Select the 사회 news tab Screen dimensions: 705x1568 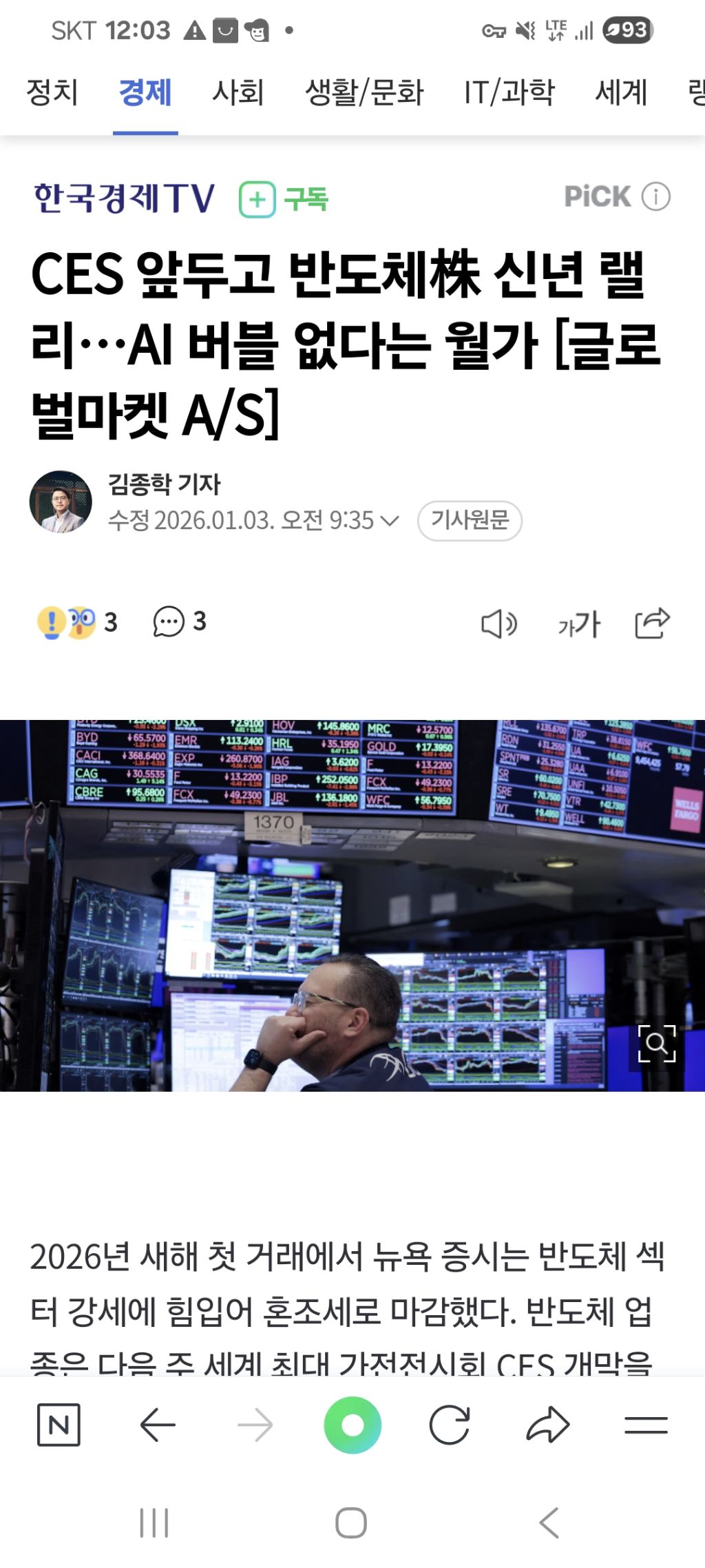pos(238,92)
